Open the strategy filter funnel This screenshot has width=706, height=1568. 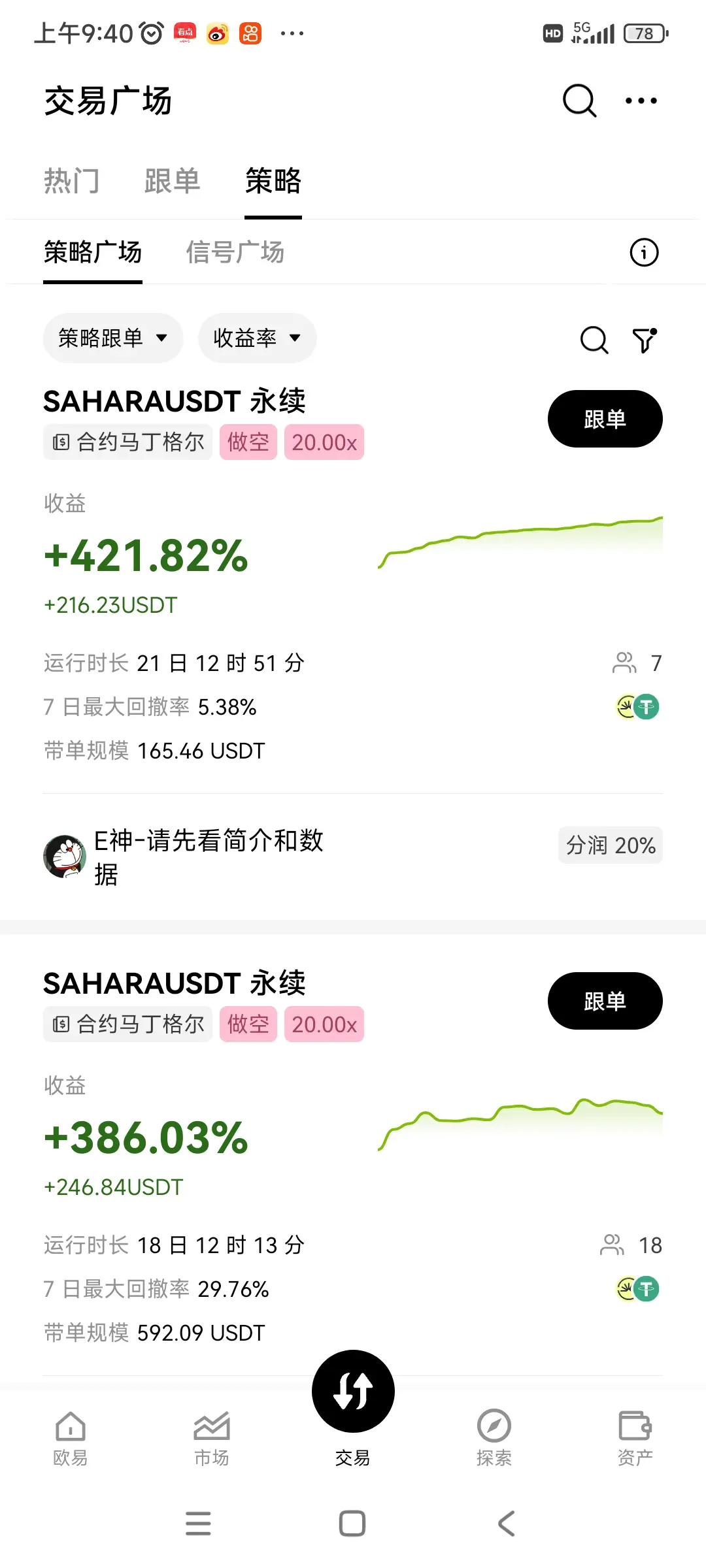[x=644, y=340]
